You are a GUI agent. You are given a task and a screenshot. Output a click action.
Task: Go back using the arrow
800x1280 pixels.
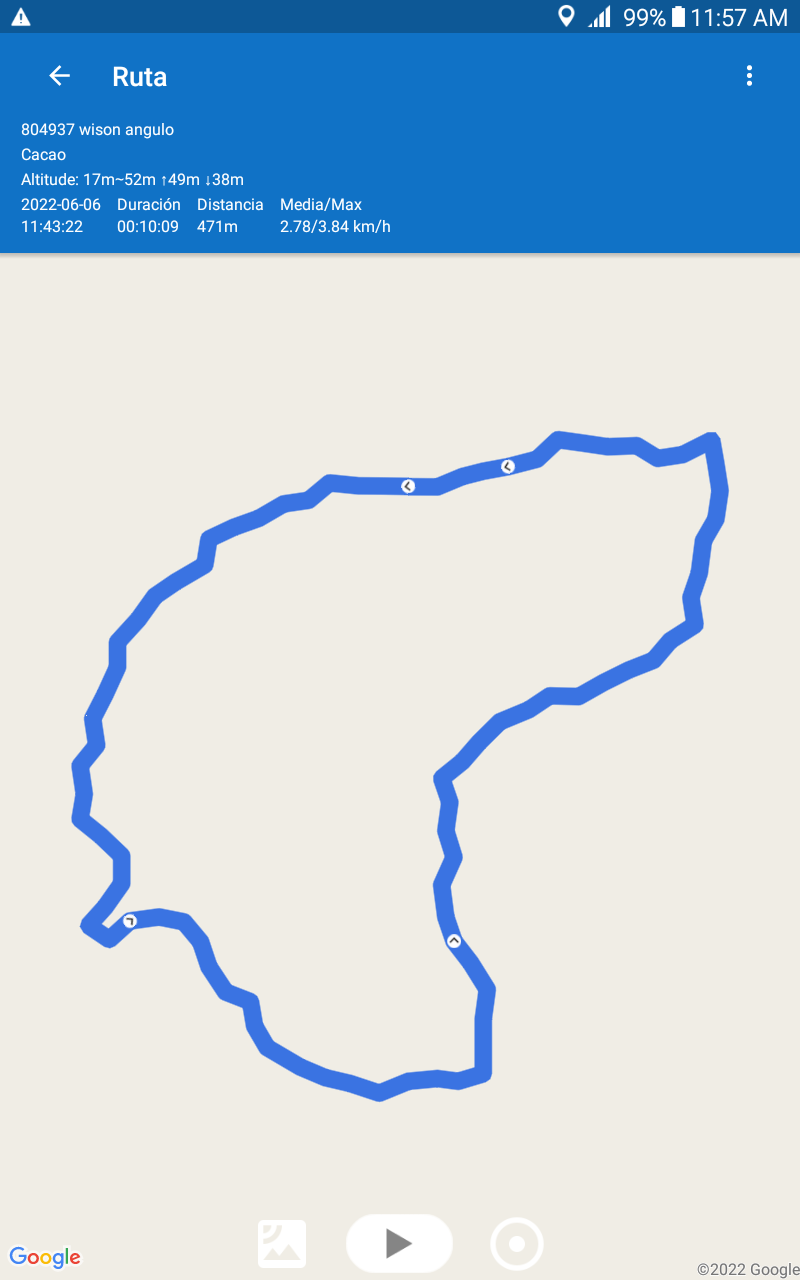pyautogui.click(x=59, y=76)
